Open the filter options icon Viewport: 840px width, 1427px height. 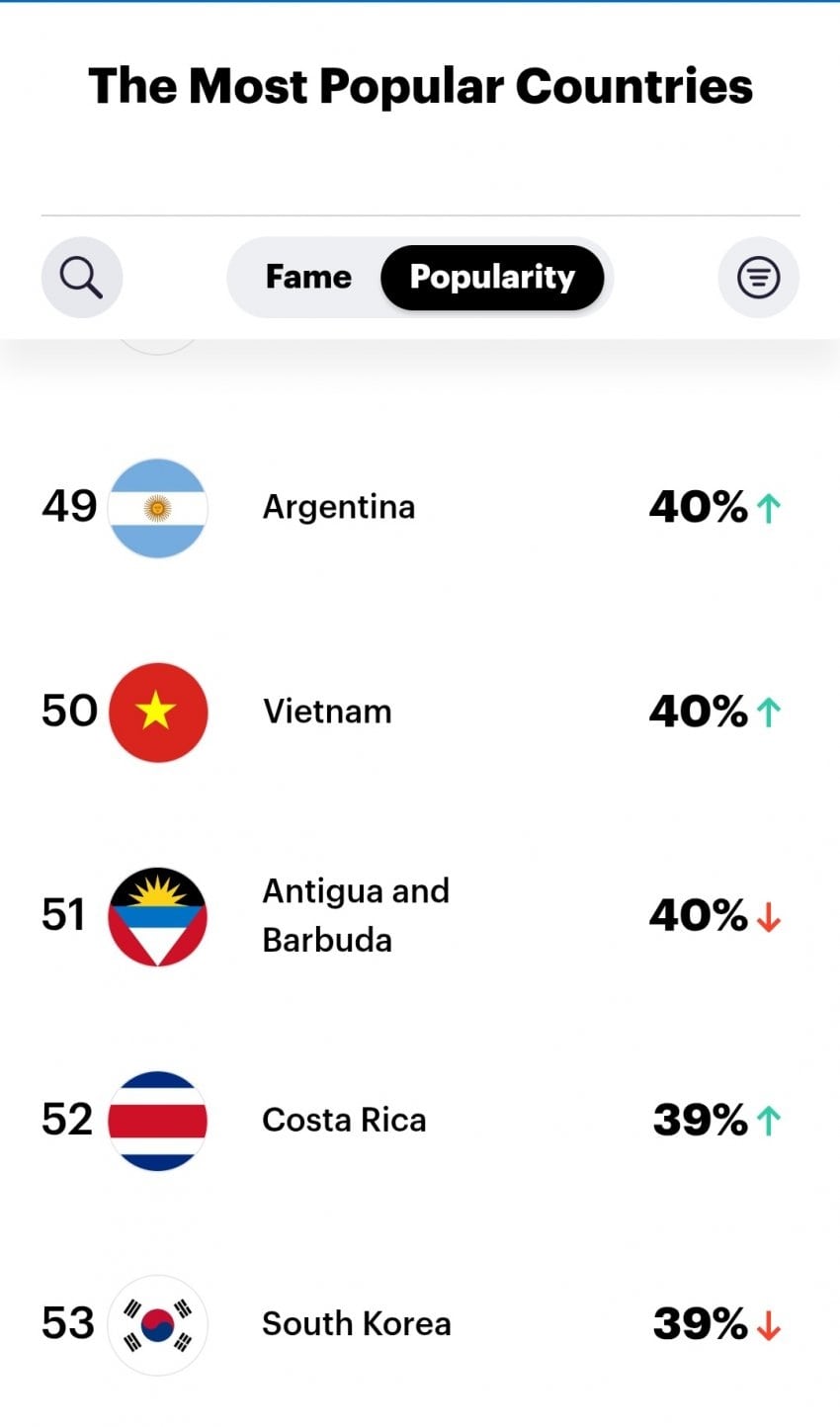758,278
